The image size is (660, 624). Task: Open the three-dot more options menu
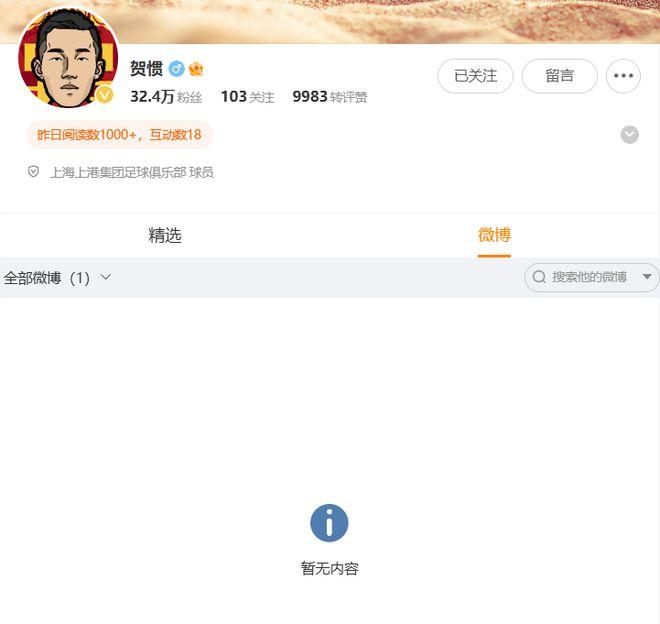coord(623,76)
